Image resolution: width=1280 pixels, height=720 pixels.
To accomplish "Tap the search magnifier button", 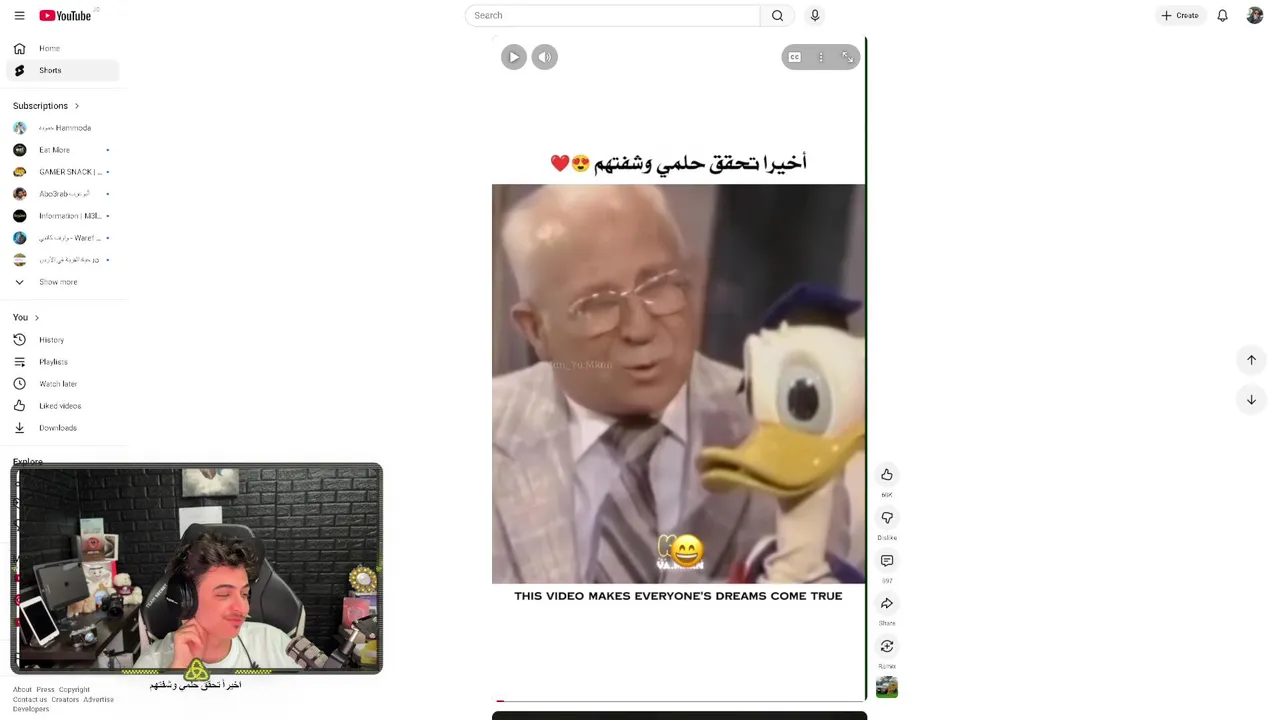I will click(777, 16).
